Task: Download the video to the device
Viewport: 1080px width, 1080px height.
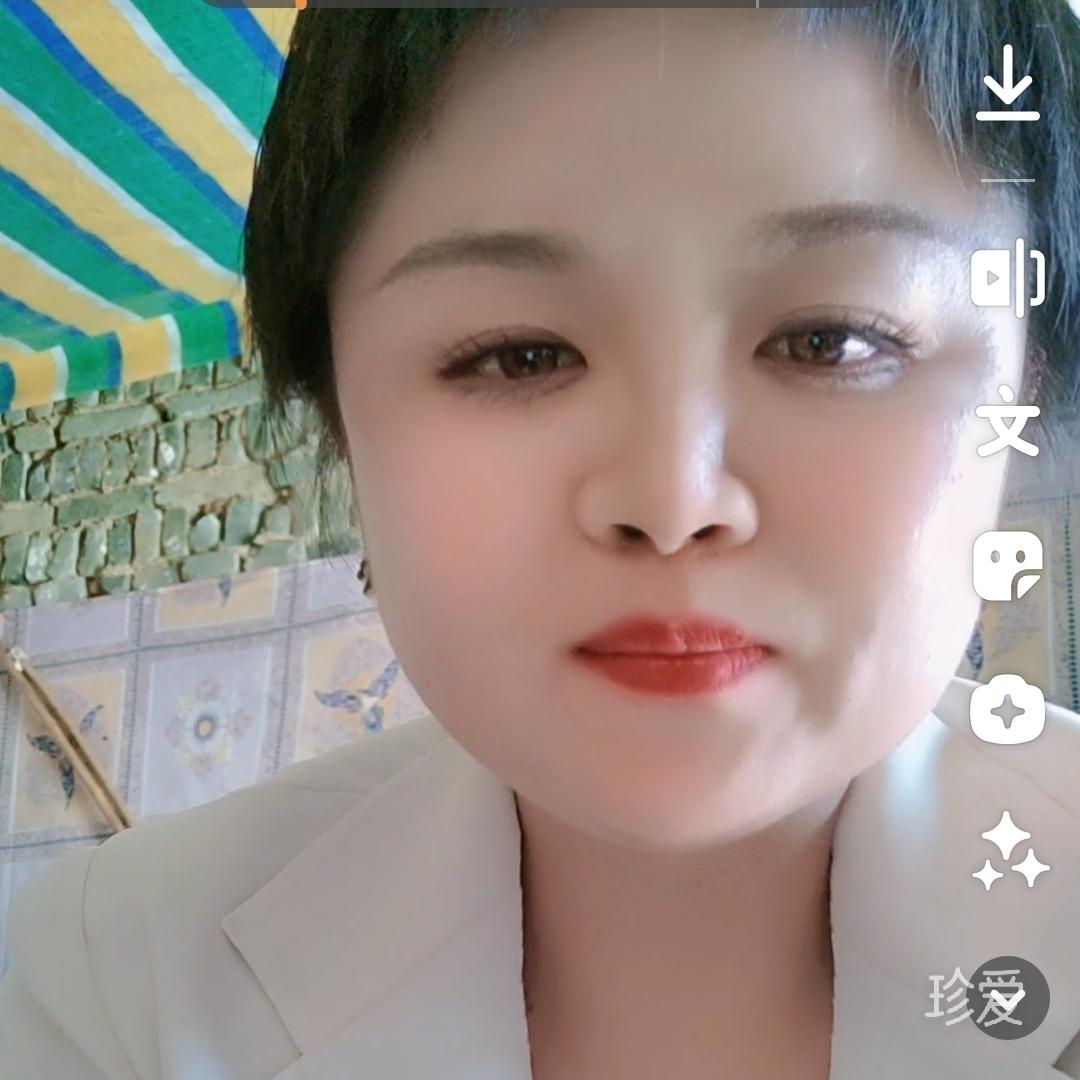Action: pos(1008,85)
